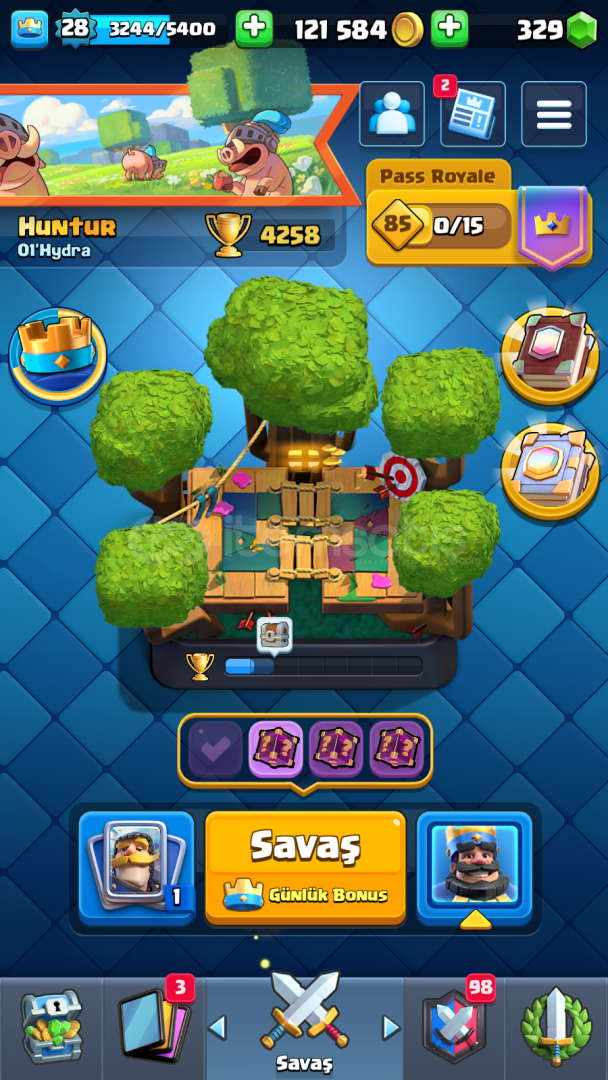Open the battle deck selector card

click(x=136, y=867)
